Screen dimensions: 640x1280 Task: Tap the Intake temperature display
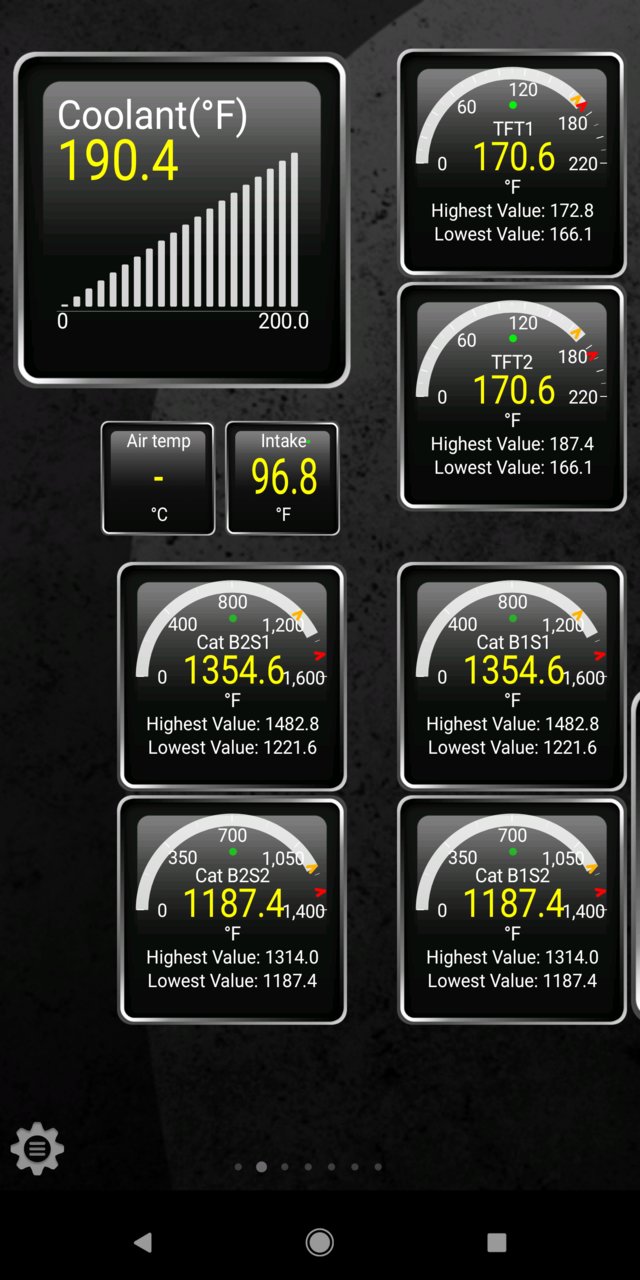pos(283,478)
